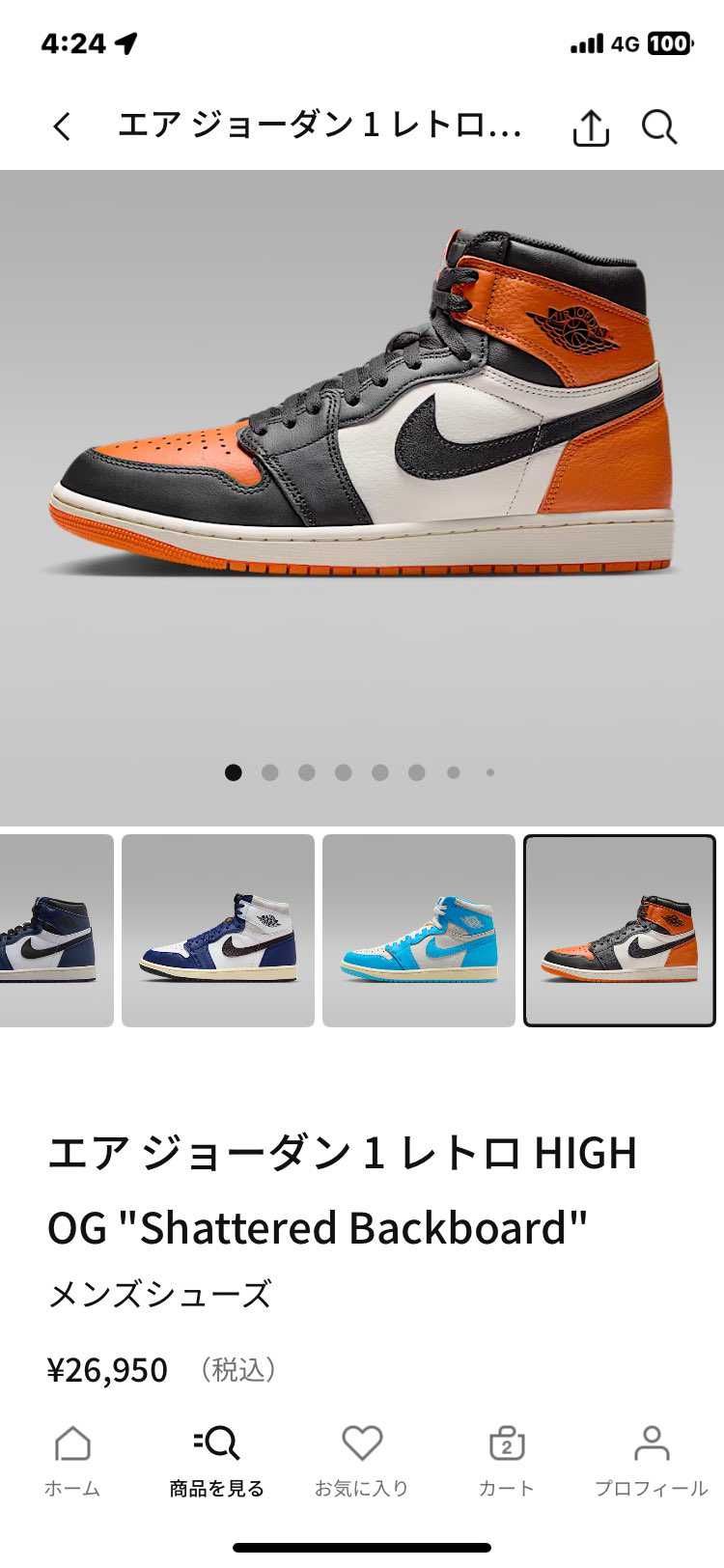This screenshot has width=724, height=1568.
Task: Open the お気に入り favorites tab
Action: [362, 1461]
